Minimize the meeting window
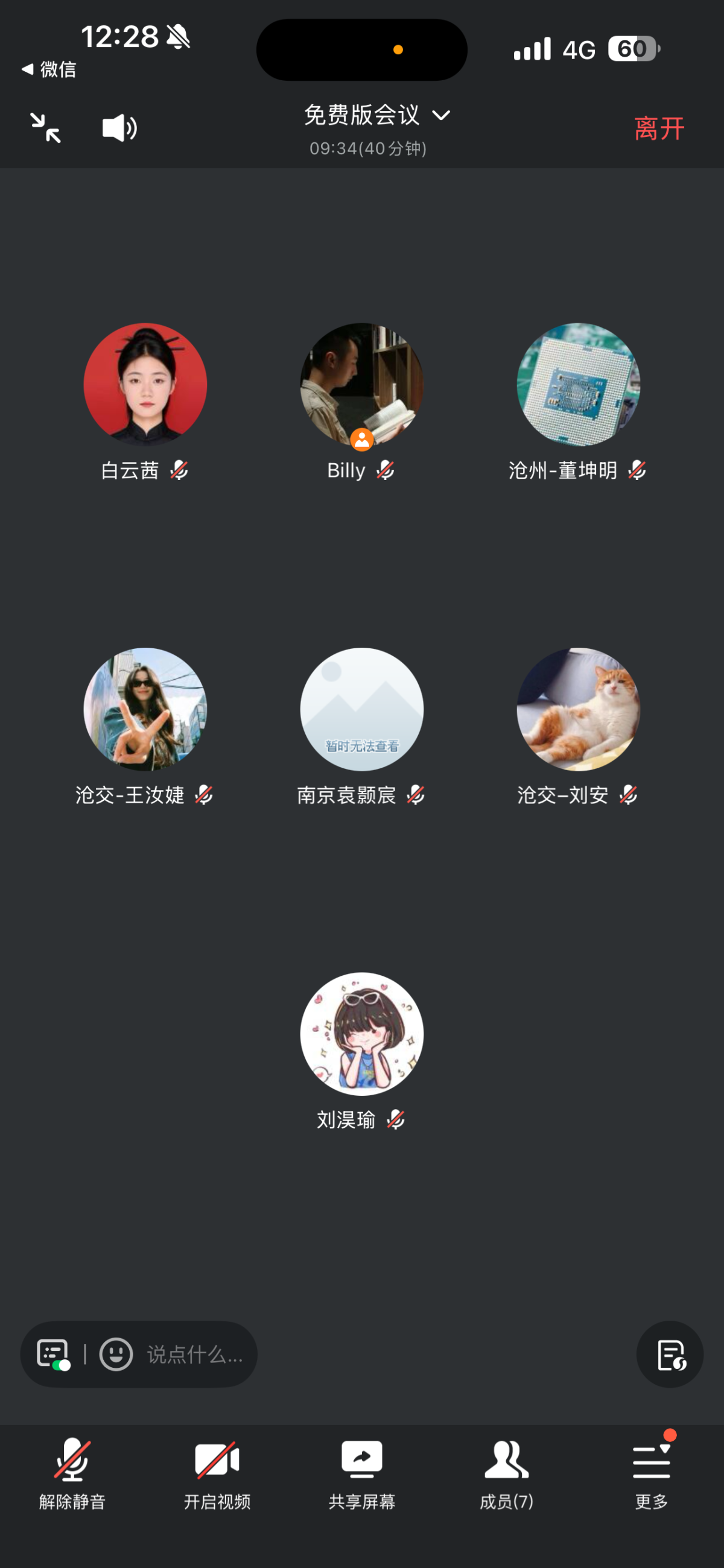 [46, 128]
